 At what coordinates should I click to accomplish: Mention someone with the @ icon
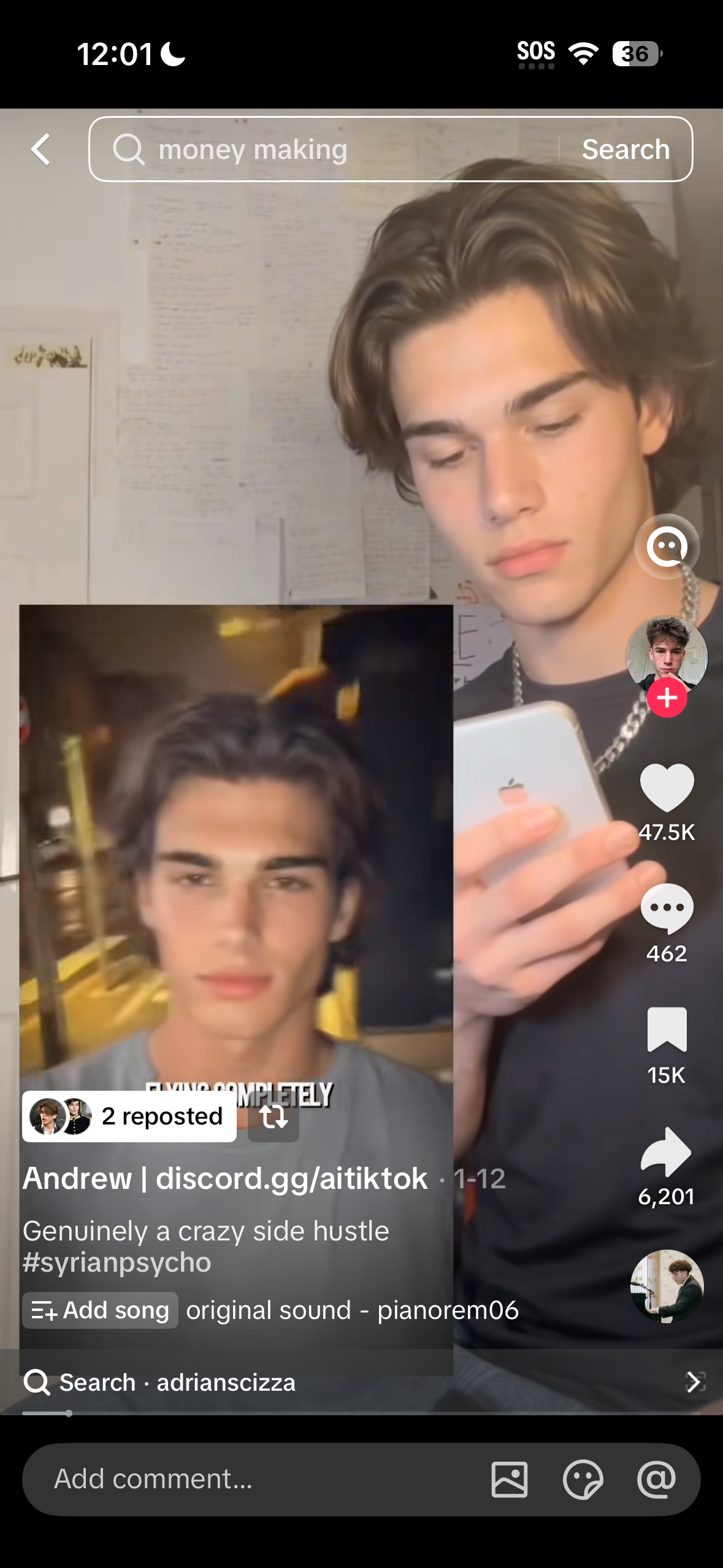click(656, 1479)
